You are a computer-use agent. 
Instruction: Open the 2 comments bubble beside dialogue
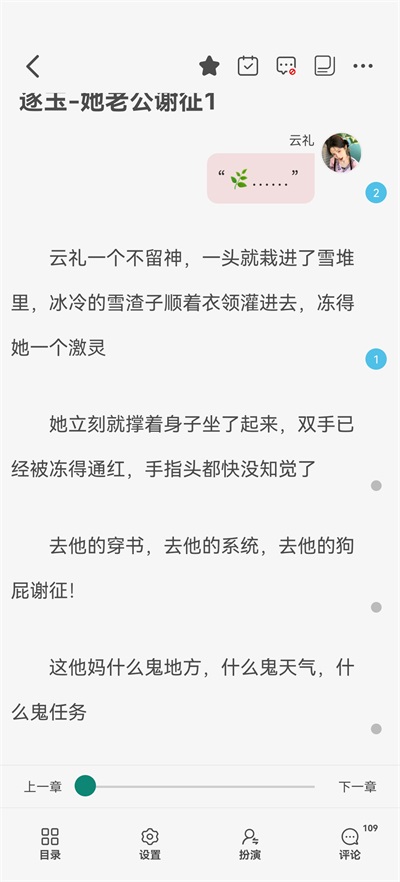[376, 194]
